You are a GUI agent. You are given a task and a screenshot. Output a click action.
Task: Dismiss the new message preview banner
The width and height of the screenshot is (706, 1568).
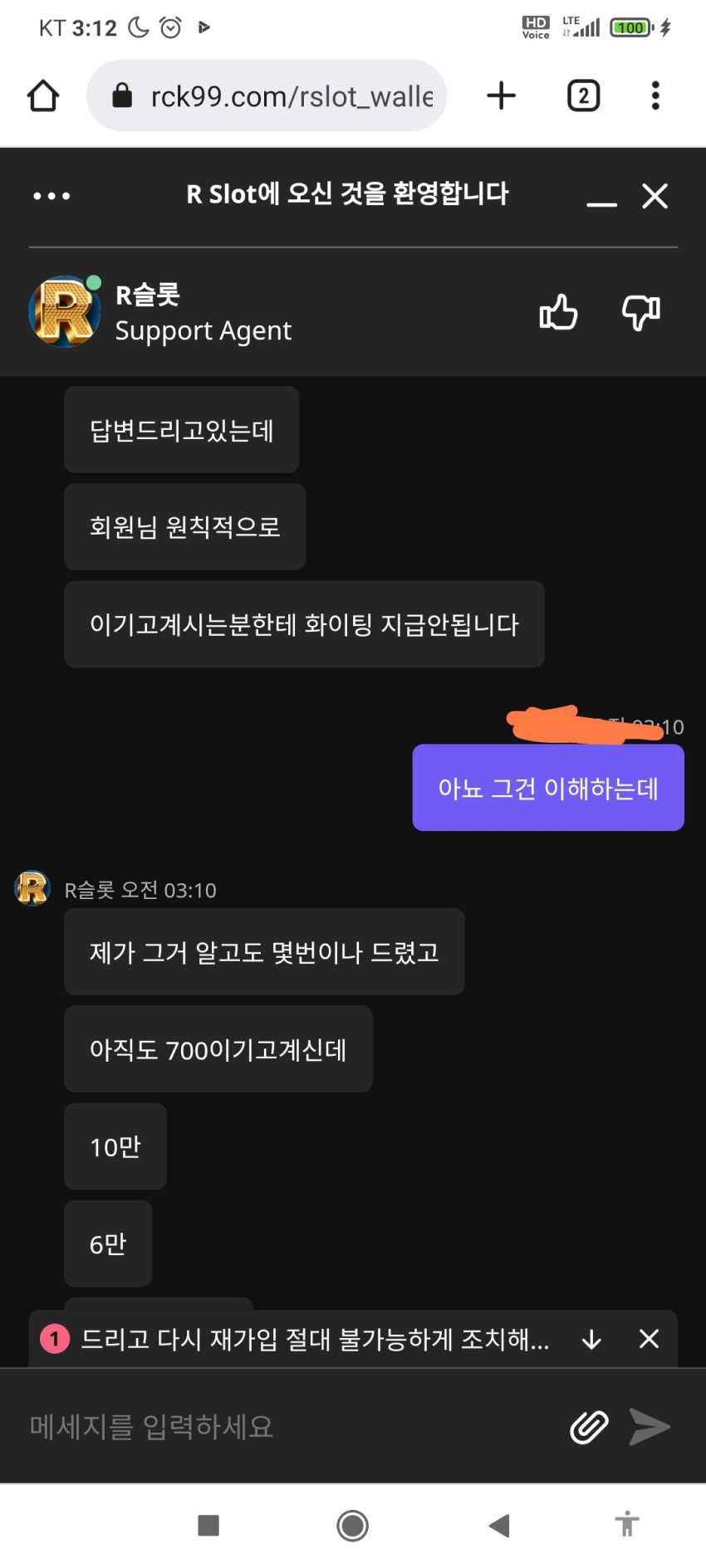(649, 1339)
